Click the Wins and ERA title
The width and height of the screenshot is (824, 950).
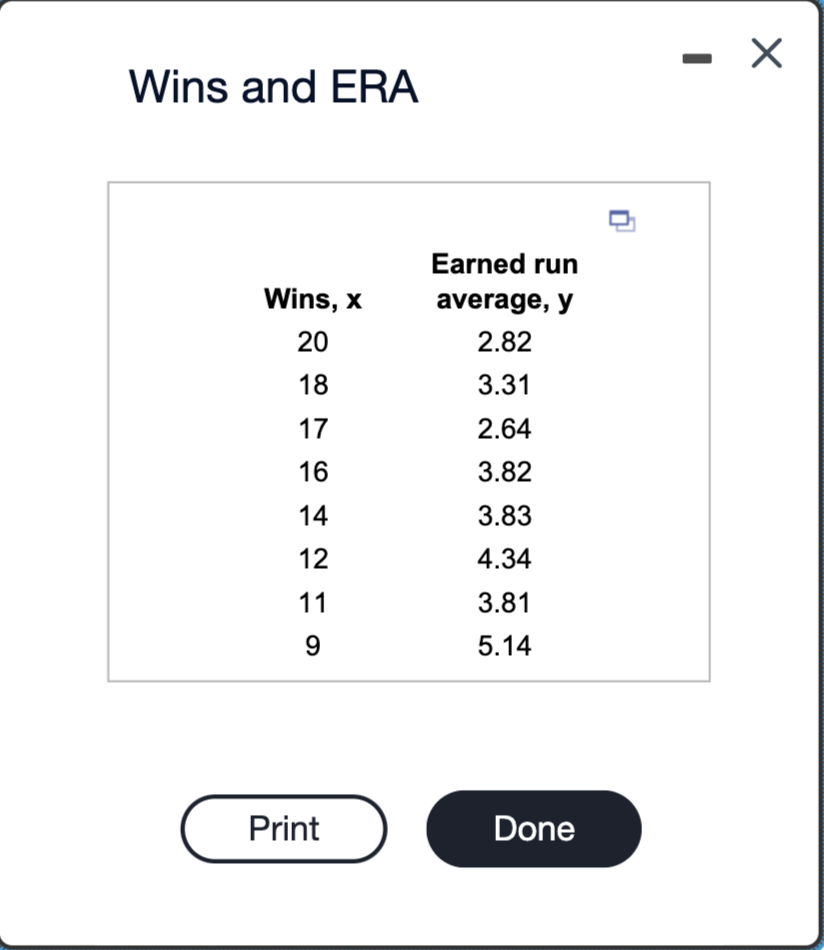point(273,86)
